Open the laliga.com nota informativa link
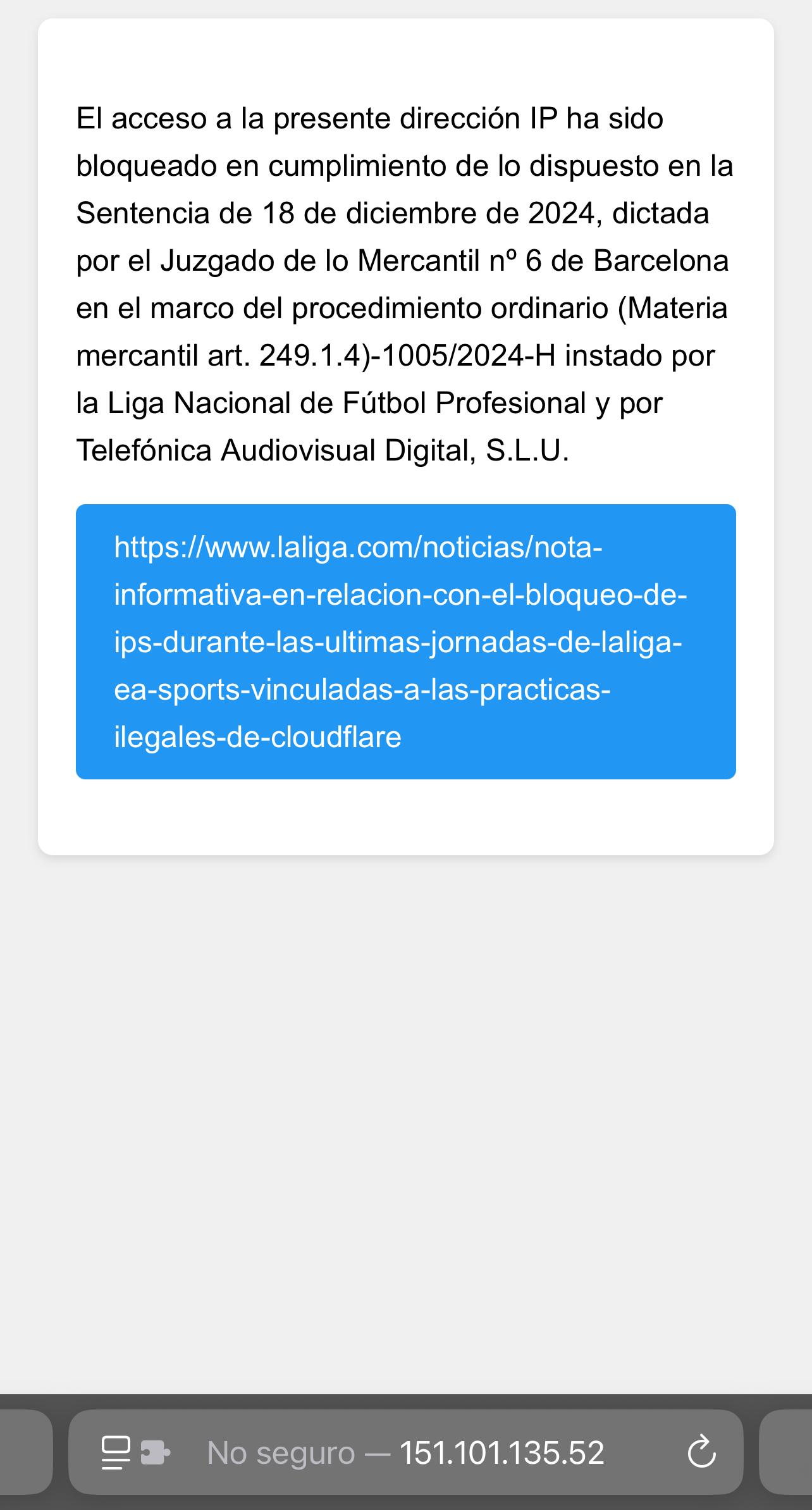Viewport: 812px width, 1510px height. click(400, 641)
